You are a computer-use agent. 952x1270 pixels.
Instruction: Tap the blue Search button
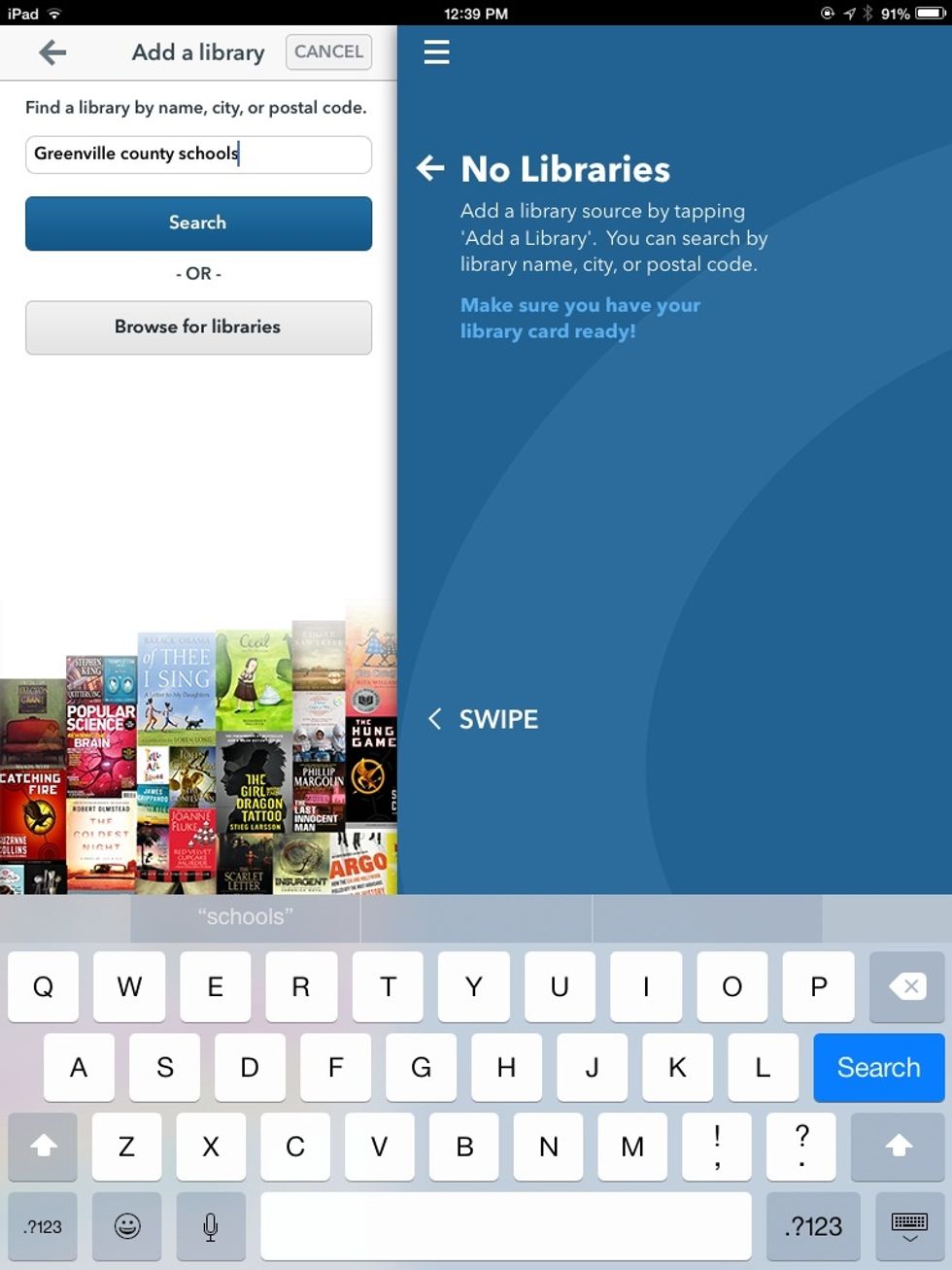(x=198, y=223)
